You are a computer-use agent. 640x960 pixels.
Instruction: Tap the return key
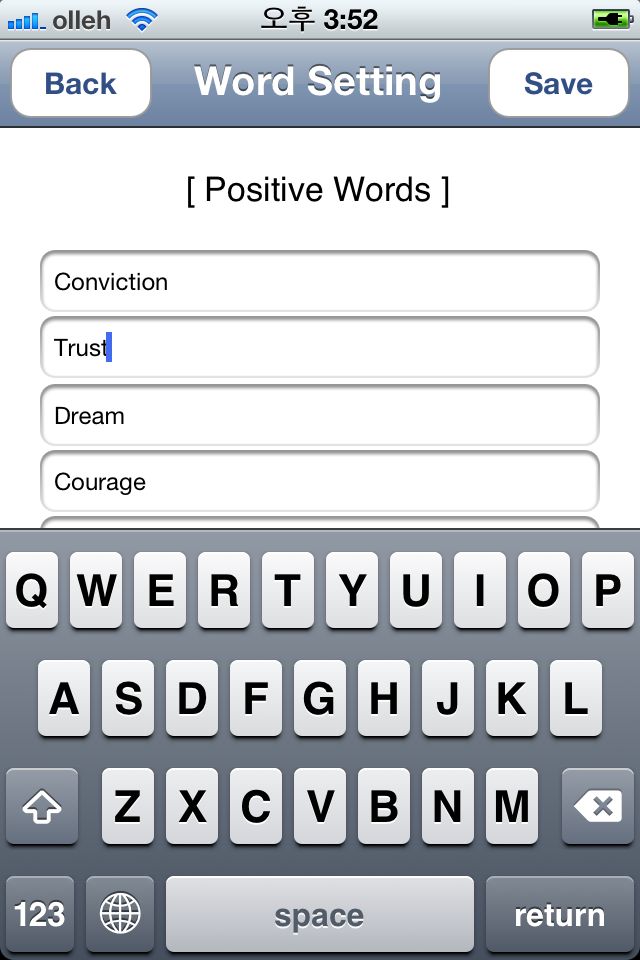(559, 914)
